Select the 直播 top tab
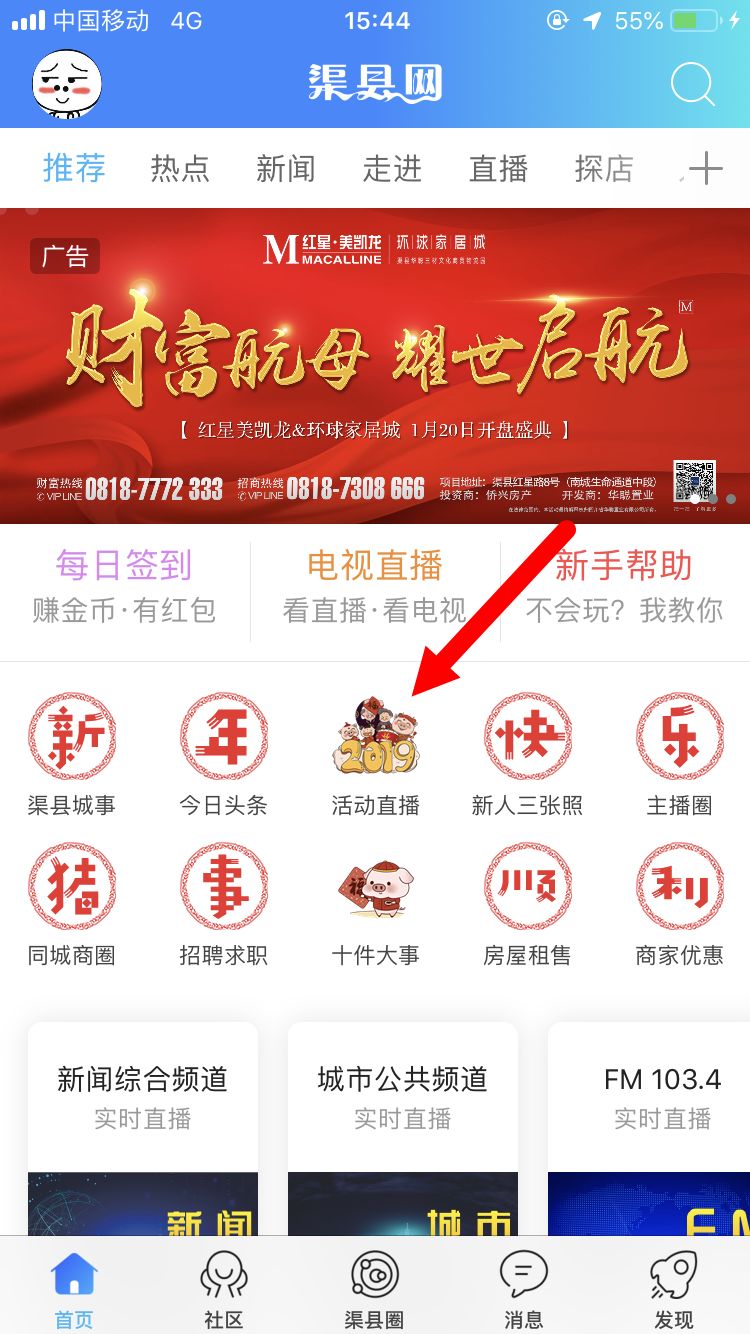The image size is (750, 1334). point(498,168)
